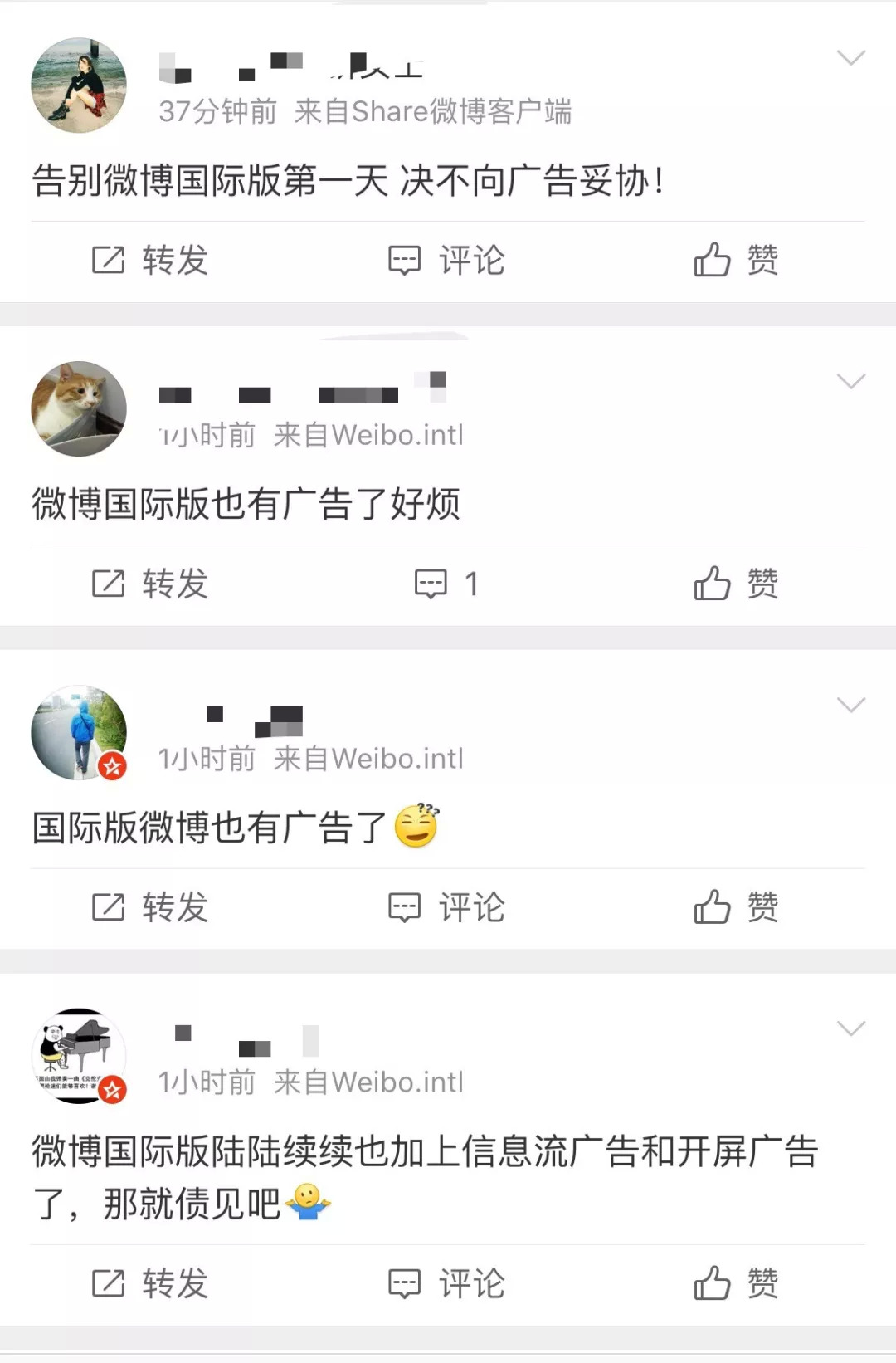Expand options chevron on 国际版微博也有广告了 post

[851, 705]
